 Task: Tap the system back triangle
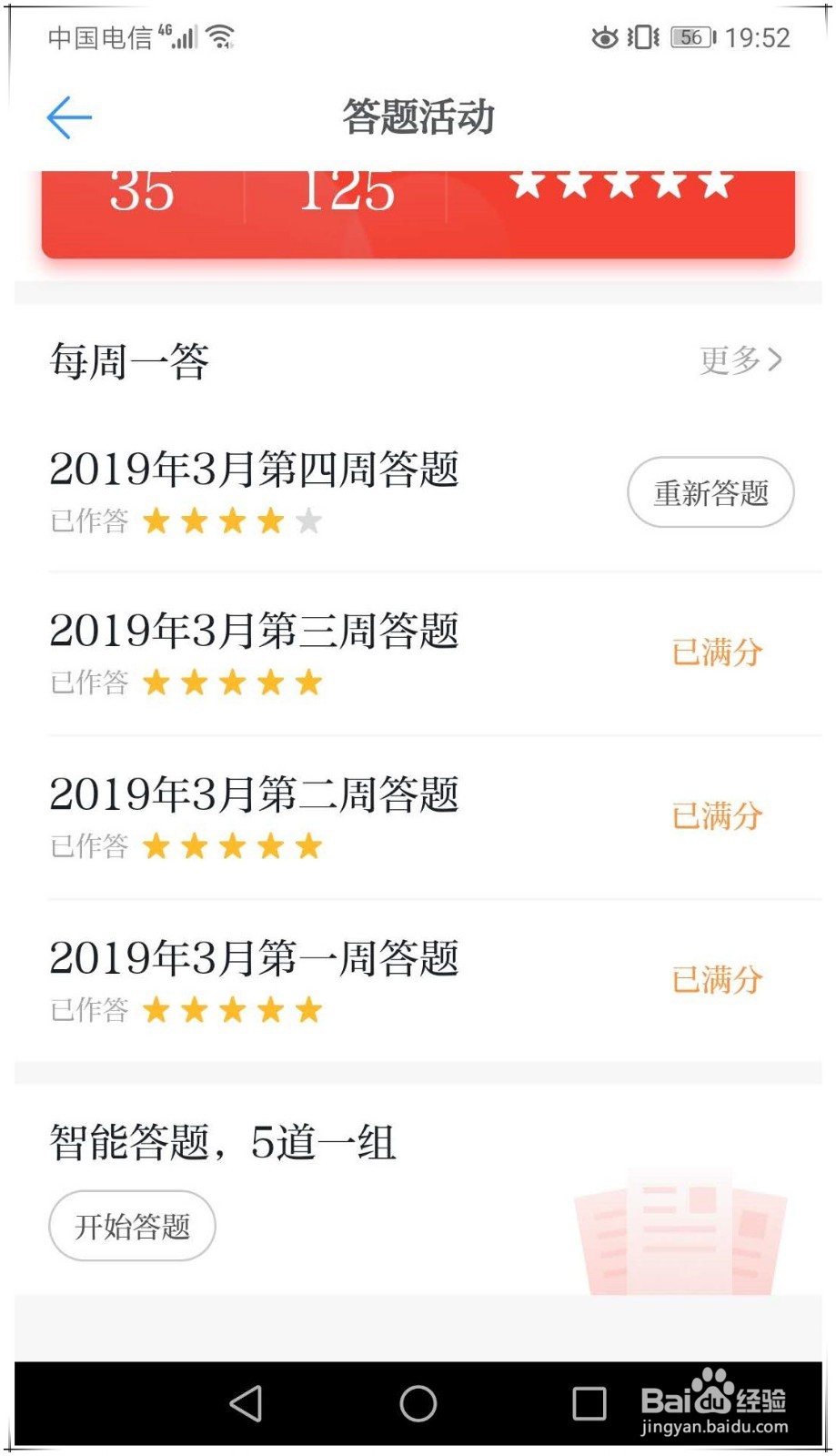coord(247,1403)
